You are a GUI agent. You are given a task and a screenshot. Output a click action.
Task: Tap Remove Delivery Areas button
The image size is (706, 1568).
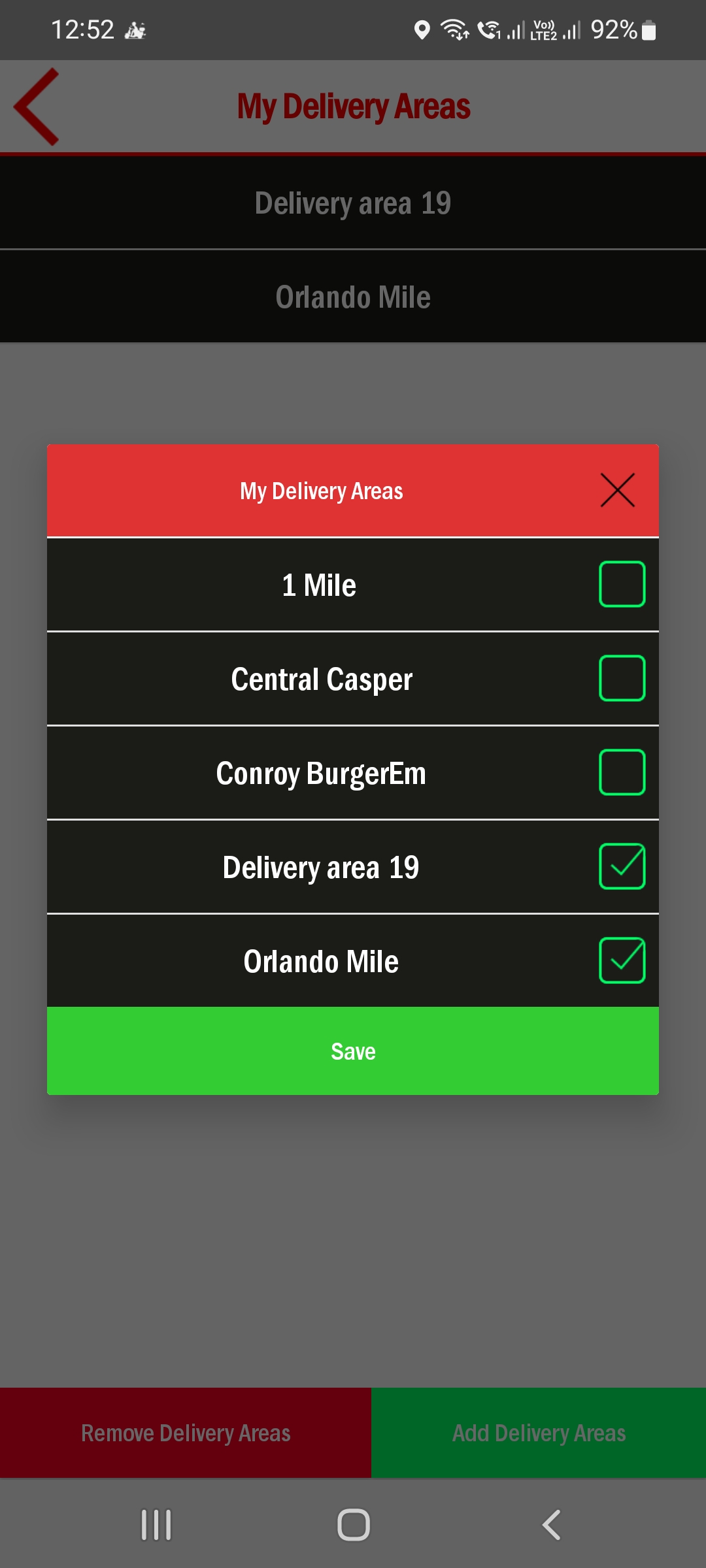coord(186,1433)
